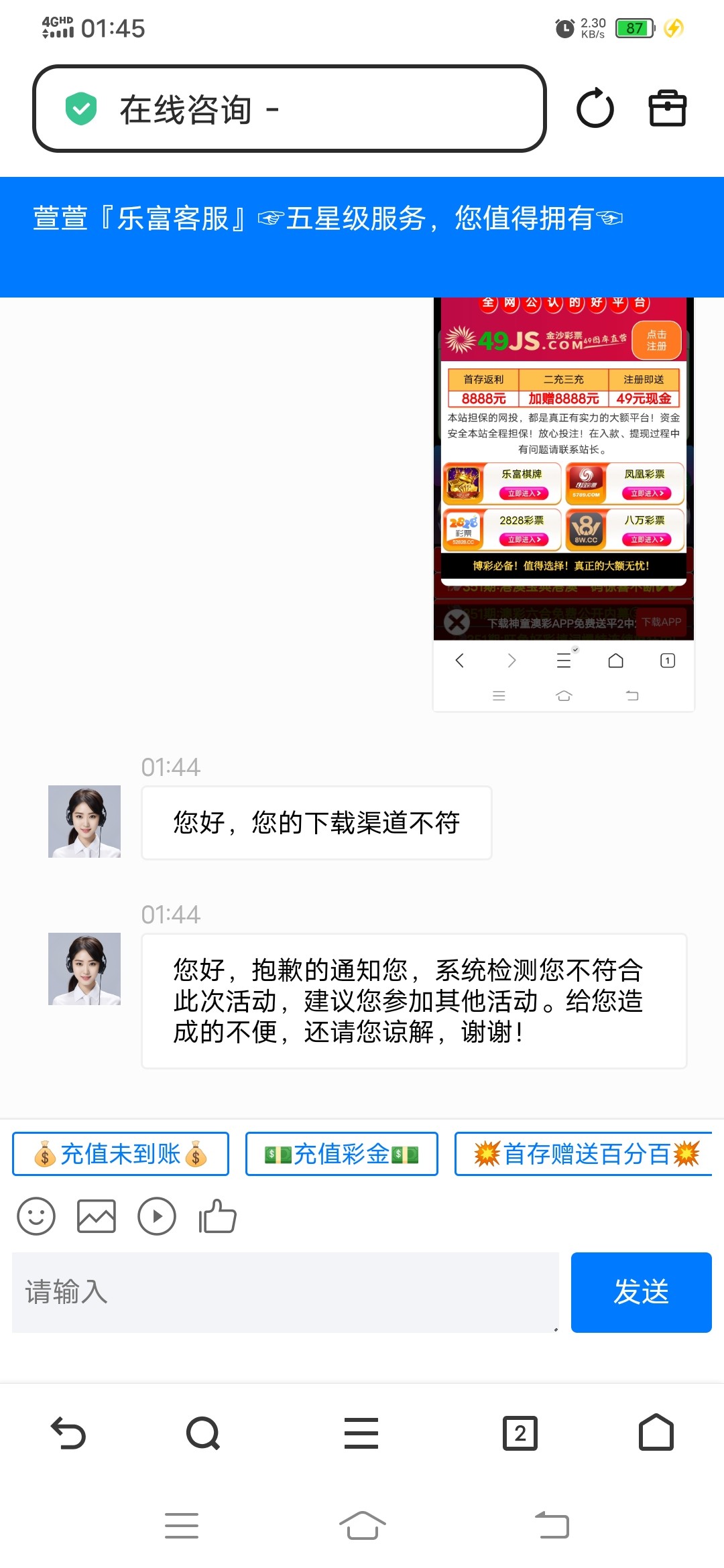This screenshot has height=1568, width=724.
Task: Send the message with 发送
Action: [641, 1292]
